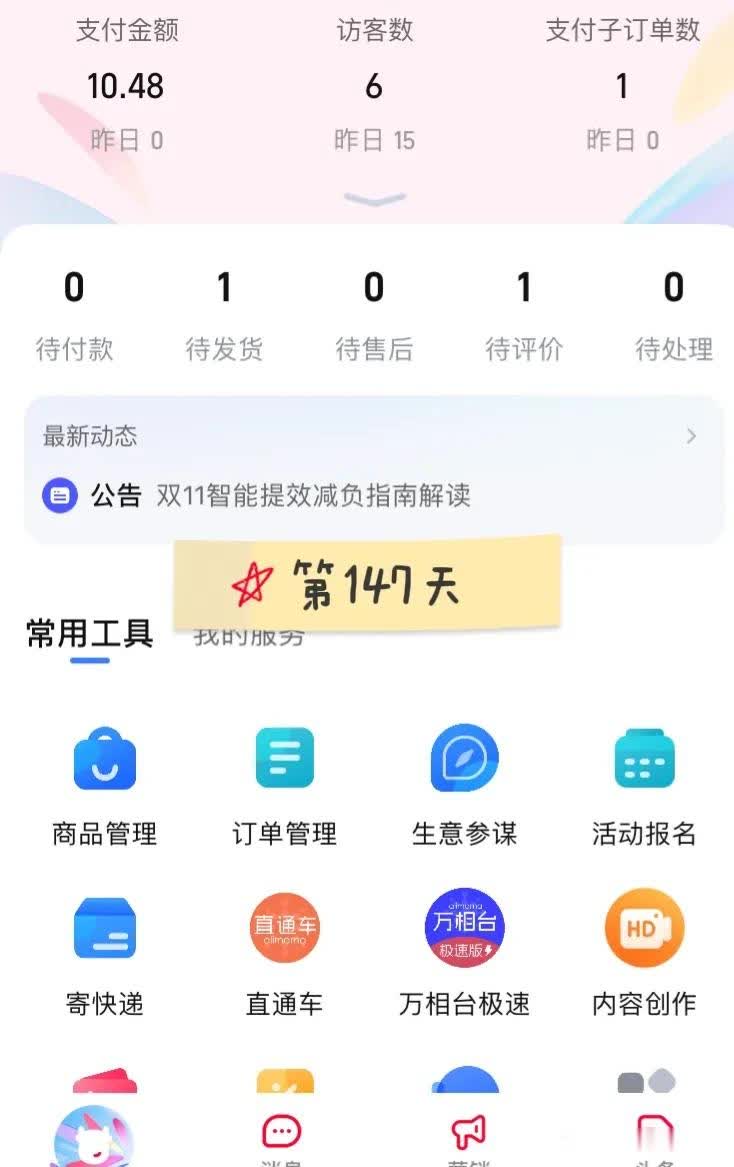Open 订单管理 tool
Viewport: 734px width, 1167px height.
point(285,785)
